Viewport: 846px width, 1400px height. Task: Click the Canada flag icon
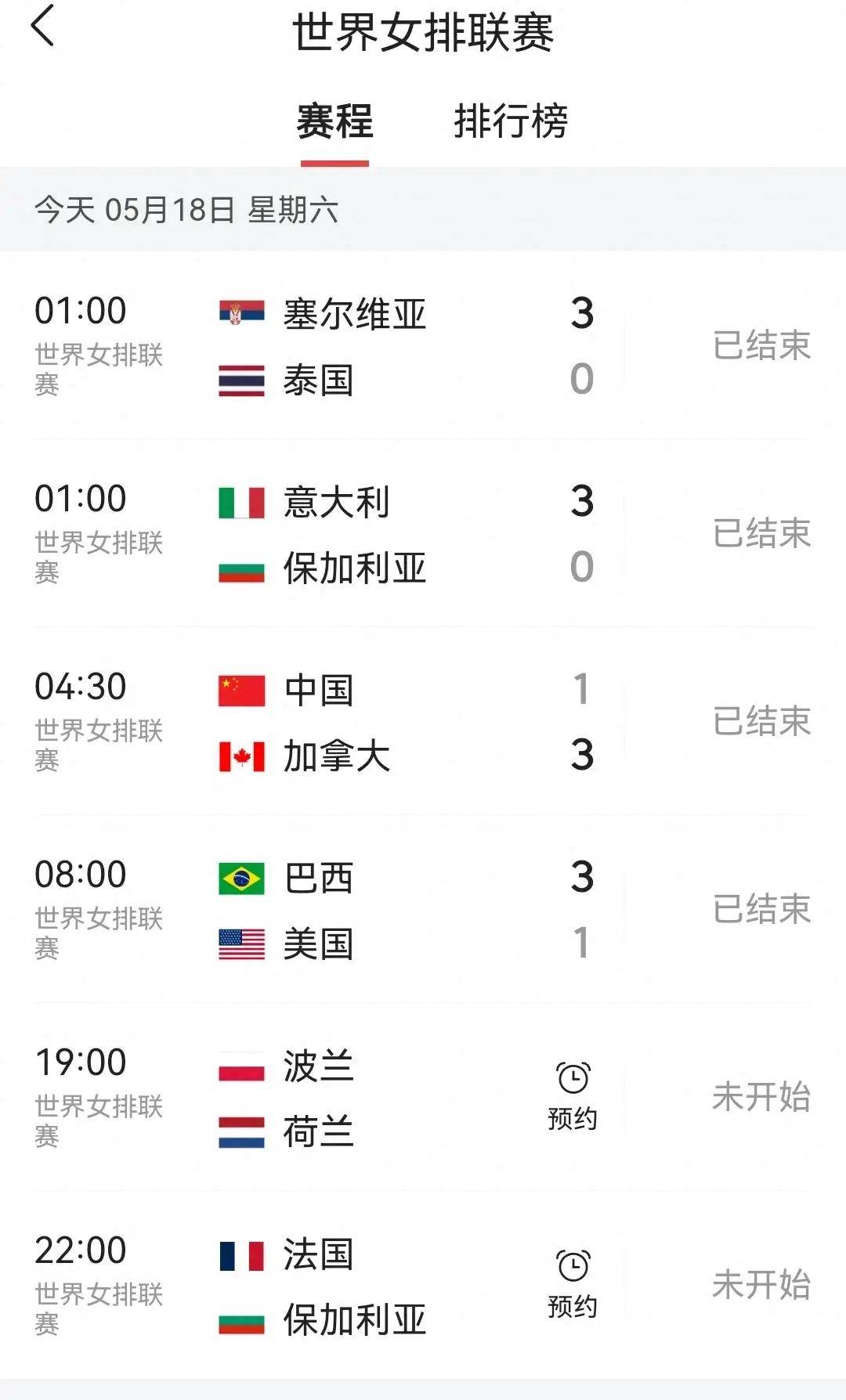[240, 756]
